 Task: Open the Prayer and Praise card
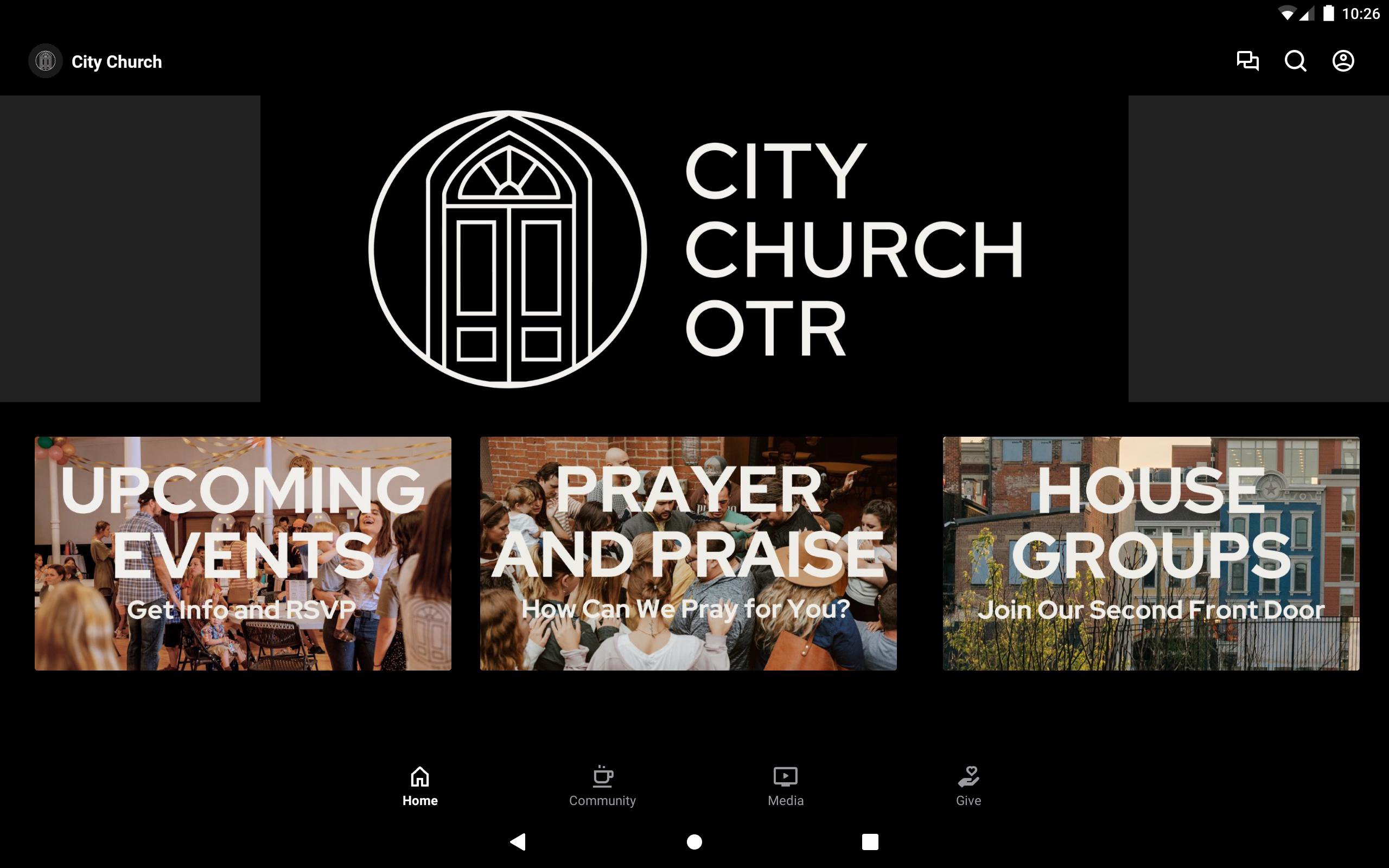[688, 553]
